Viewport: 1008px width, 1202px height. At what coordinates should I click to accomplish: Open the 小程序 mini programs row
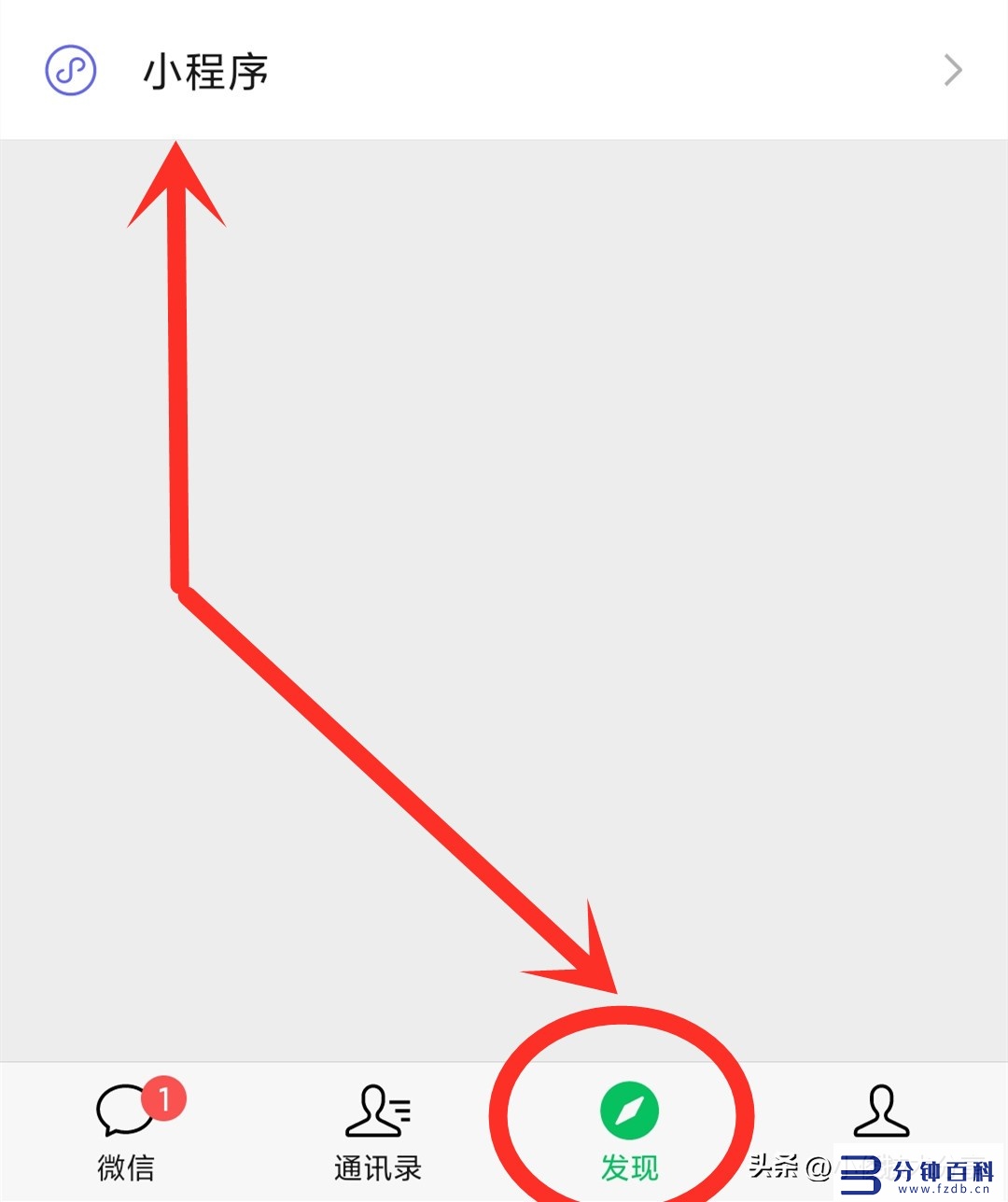pos(504,71)
